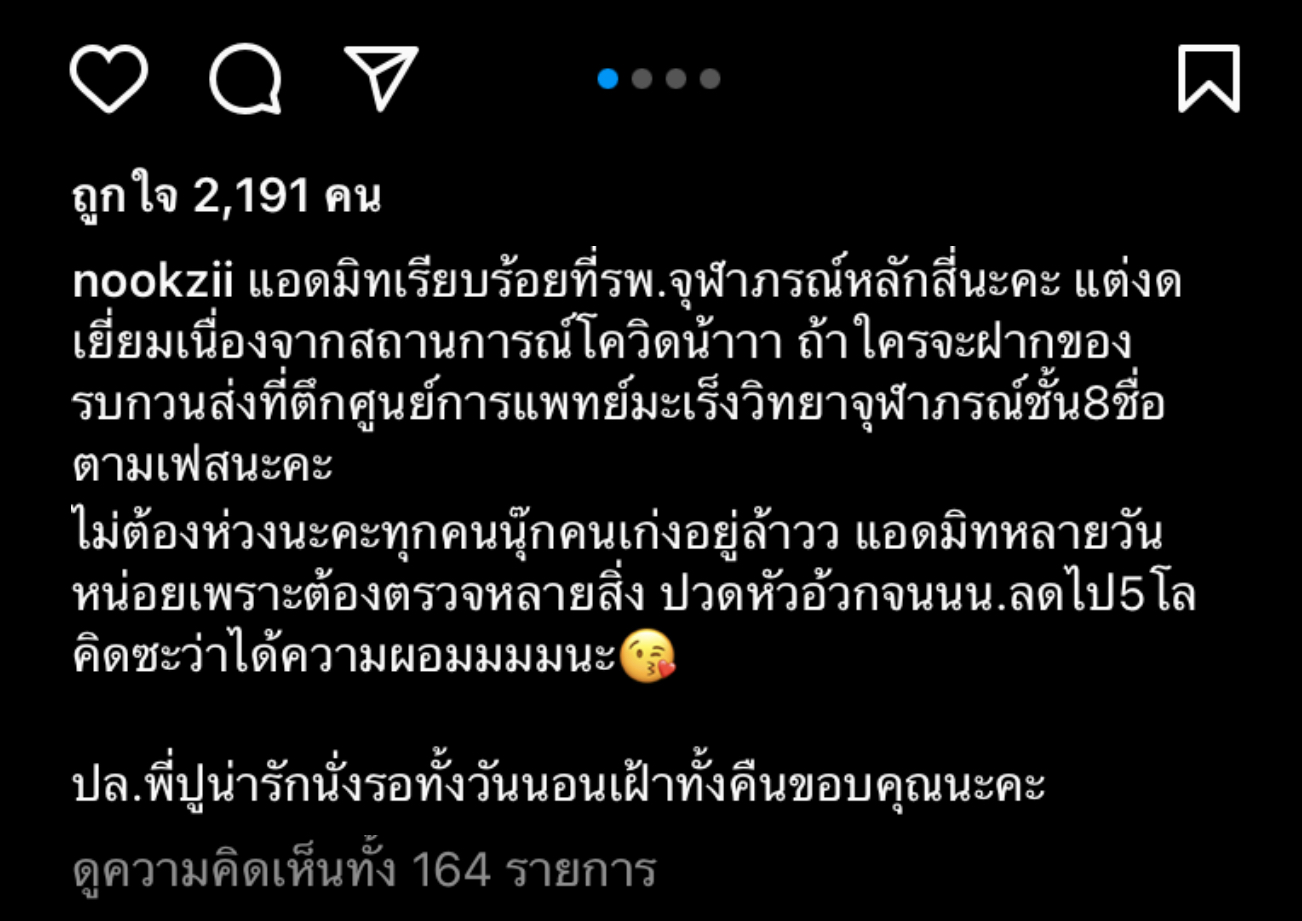Share post via paper plane icon
The height and width of the screenshot is (921, 1302).
pos(380,78)
